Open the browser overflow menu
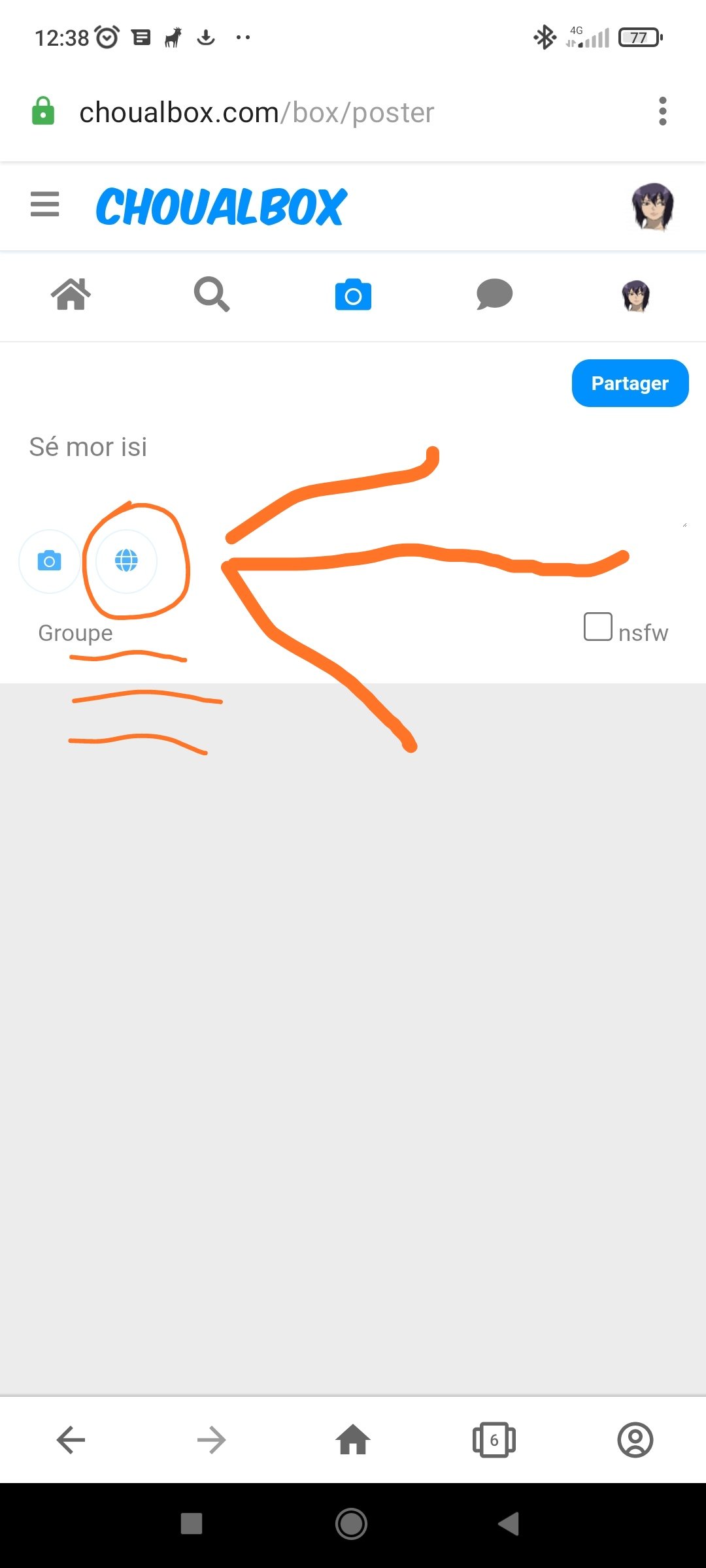Image resolution: width=706 pixels, height=1568 pixels. pyautogui.click(x=662, y=112)
